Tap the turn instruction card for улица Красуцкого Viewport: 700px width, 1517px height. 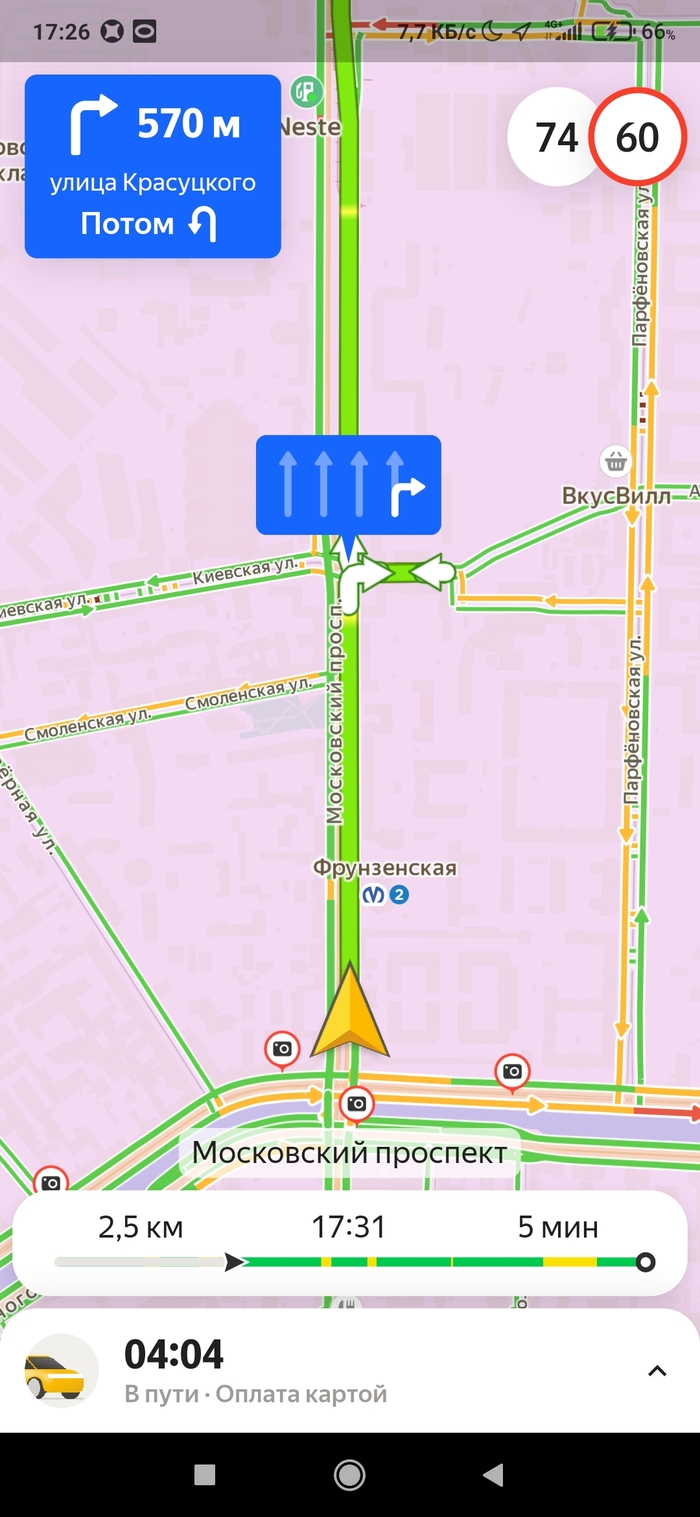pyautogui.click(x=153, y=166)
